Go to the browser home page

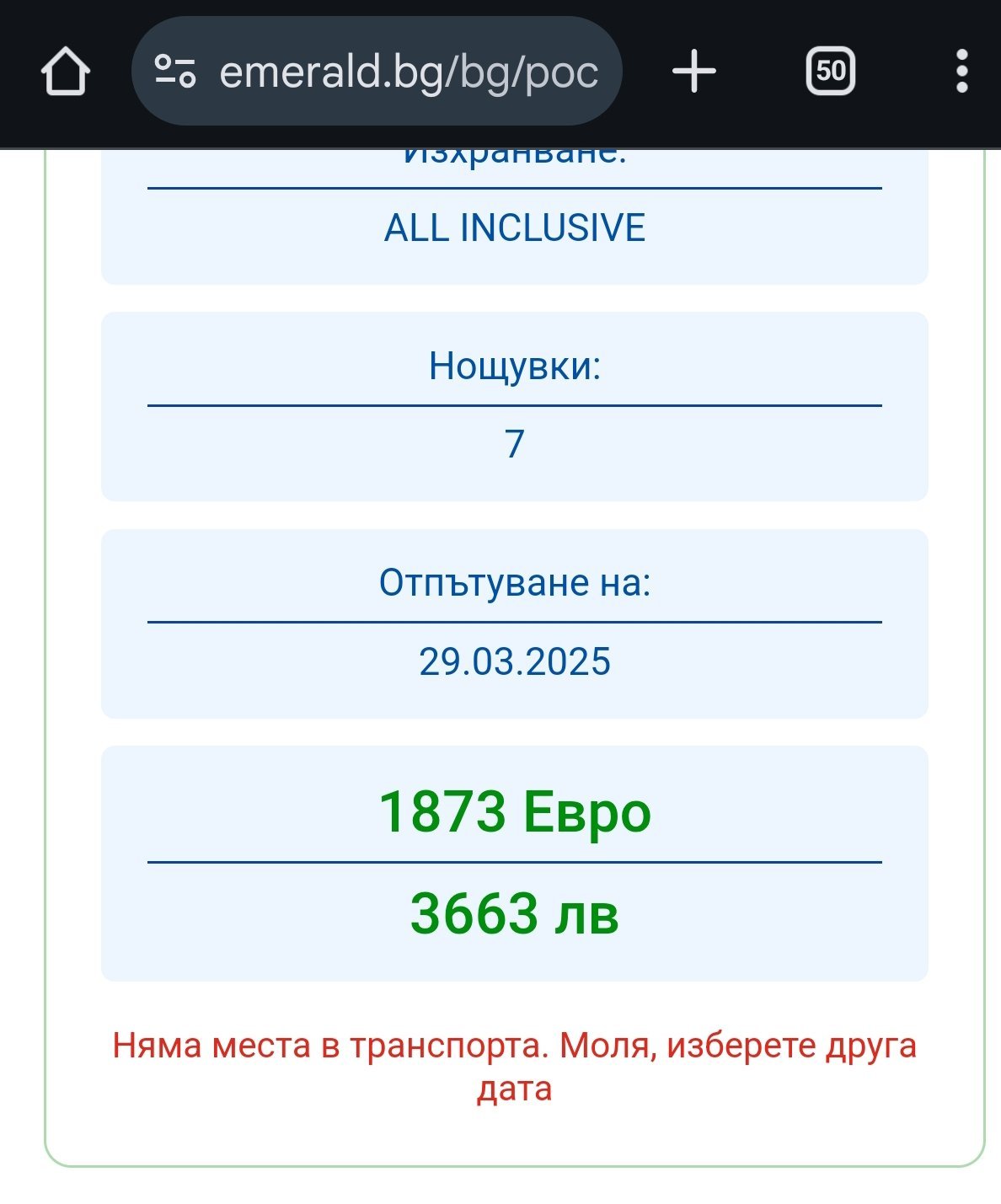66,72
